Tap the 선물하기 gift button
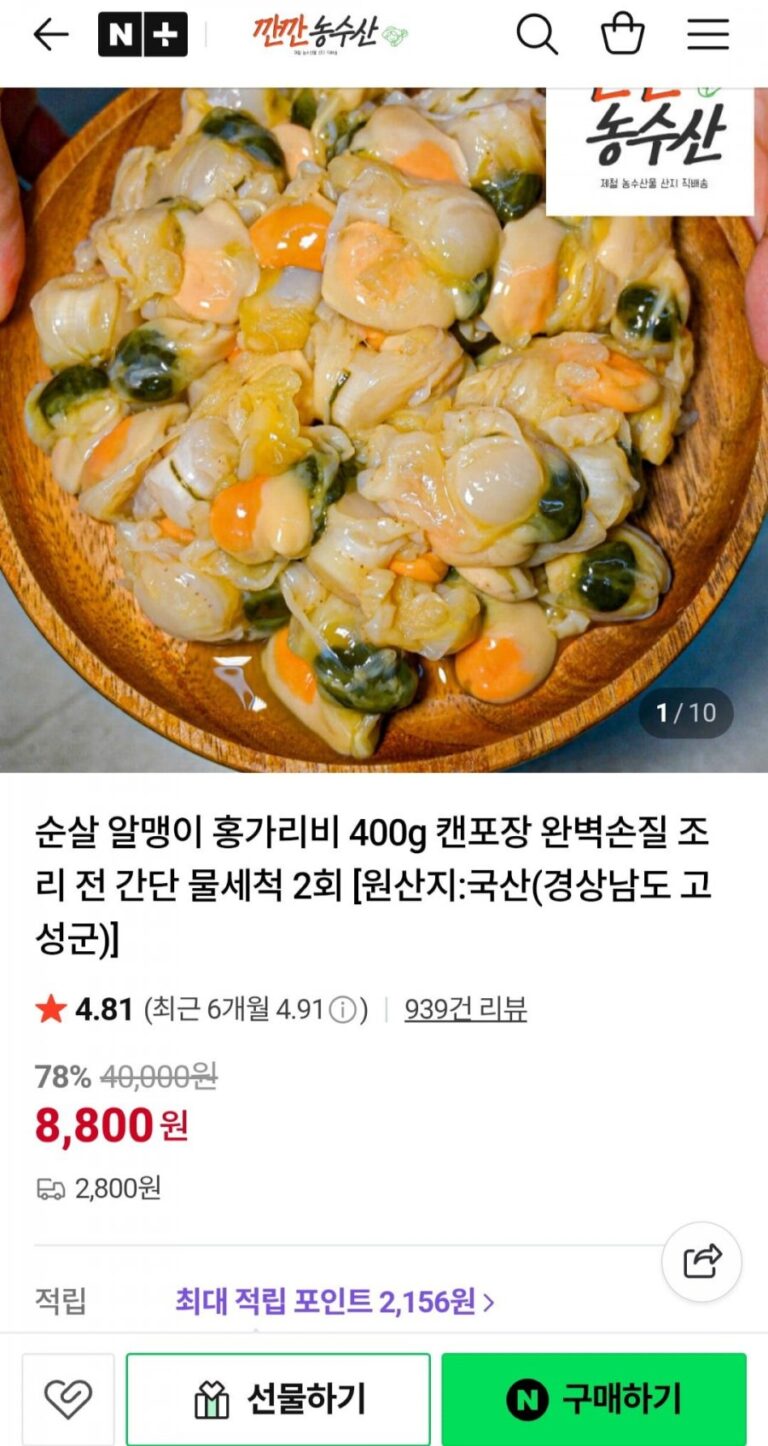768x1446 pixels. pyautogui.click(x=278, y=1398)
